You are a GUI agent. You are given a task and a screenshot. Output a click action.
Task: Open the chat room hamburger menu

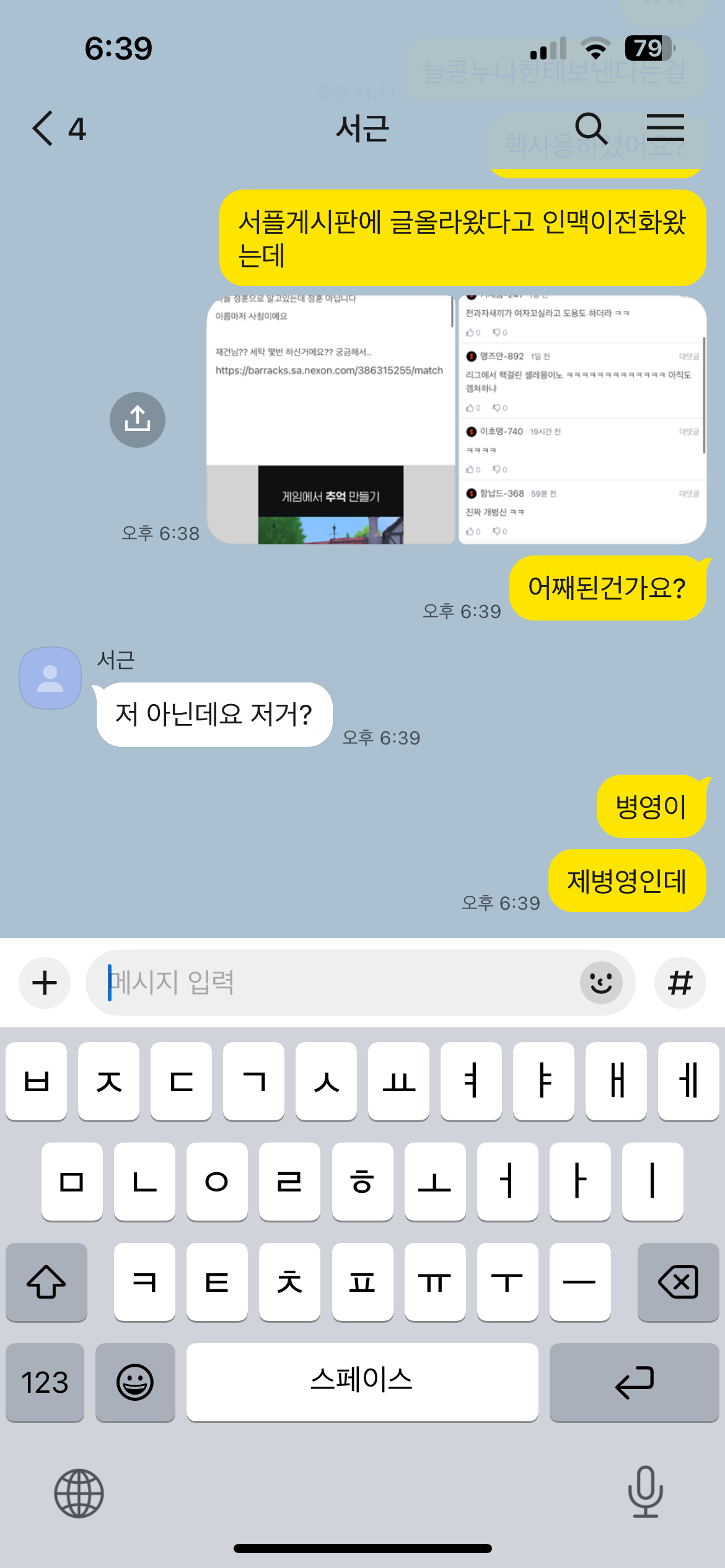pos(665,128)
